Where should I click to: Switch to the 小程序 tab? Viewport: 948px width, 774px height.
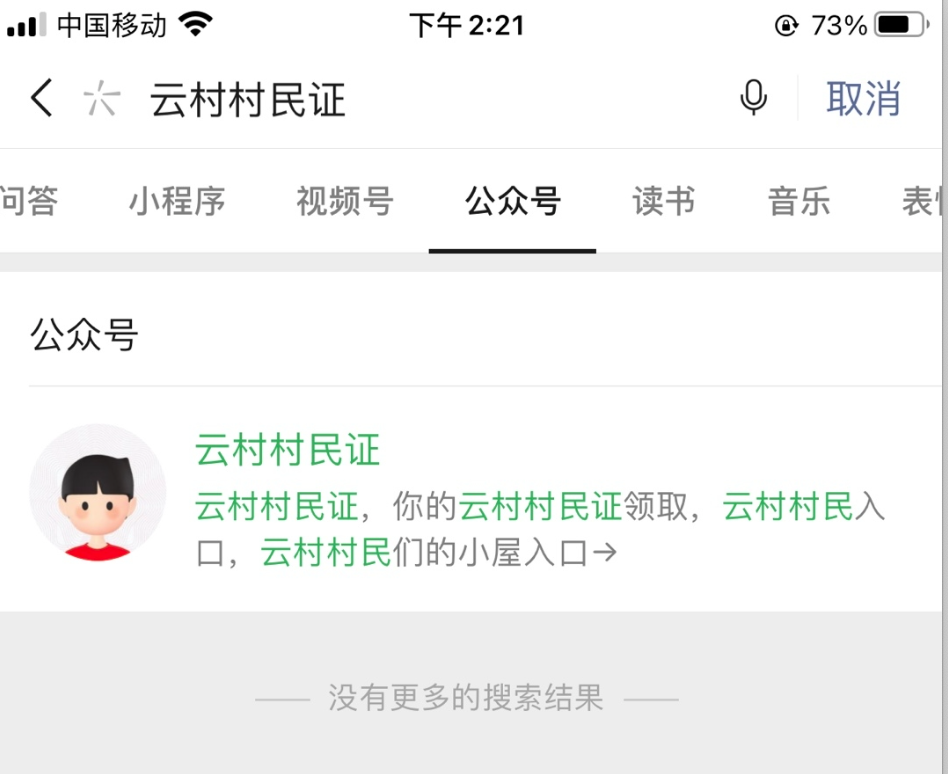coord(177,202)
